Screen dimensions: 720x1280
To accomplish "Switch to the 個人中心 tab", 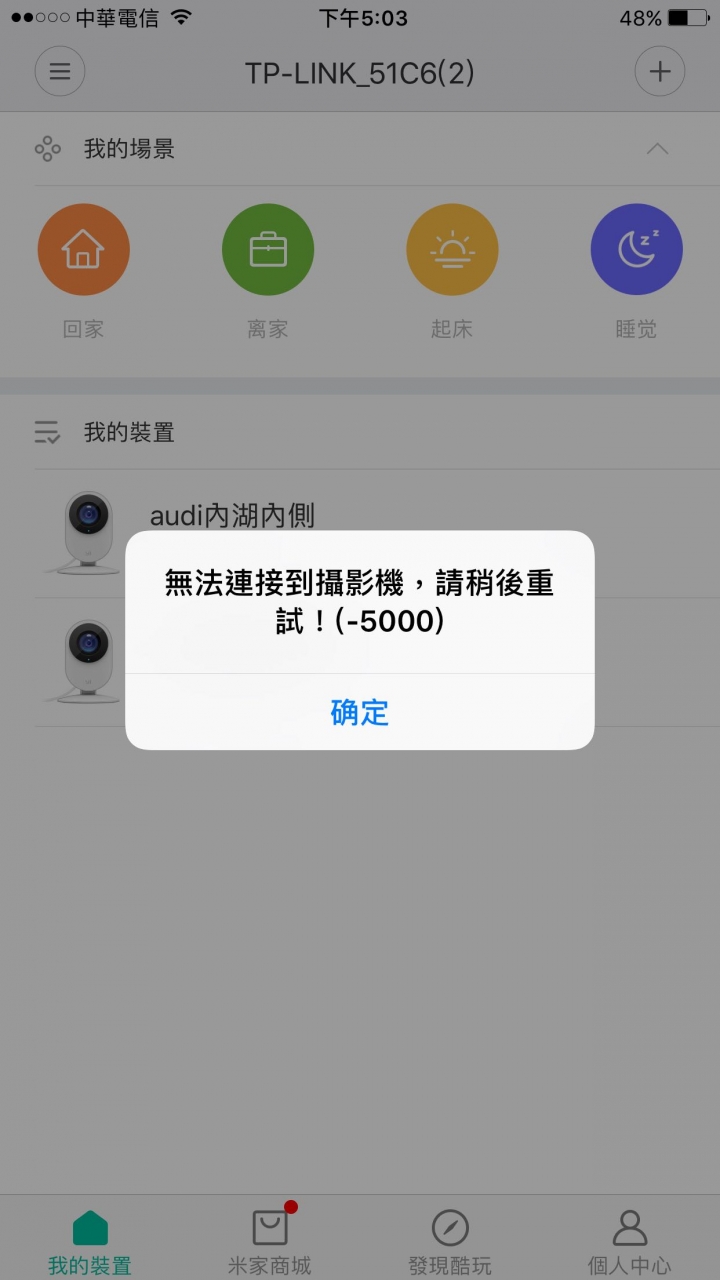I will (x=629, y=1240).
